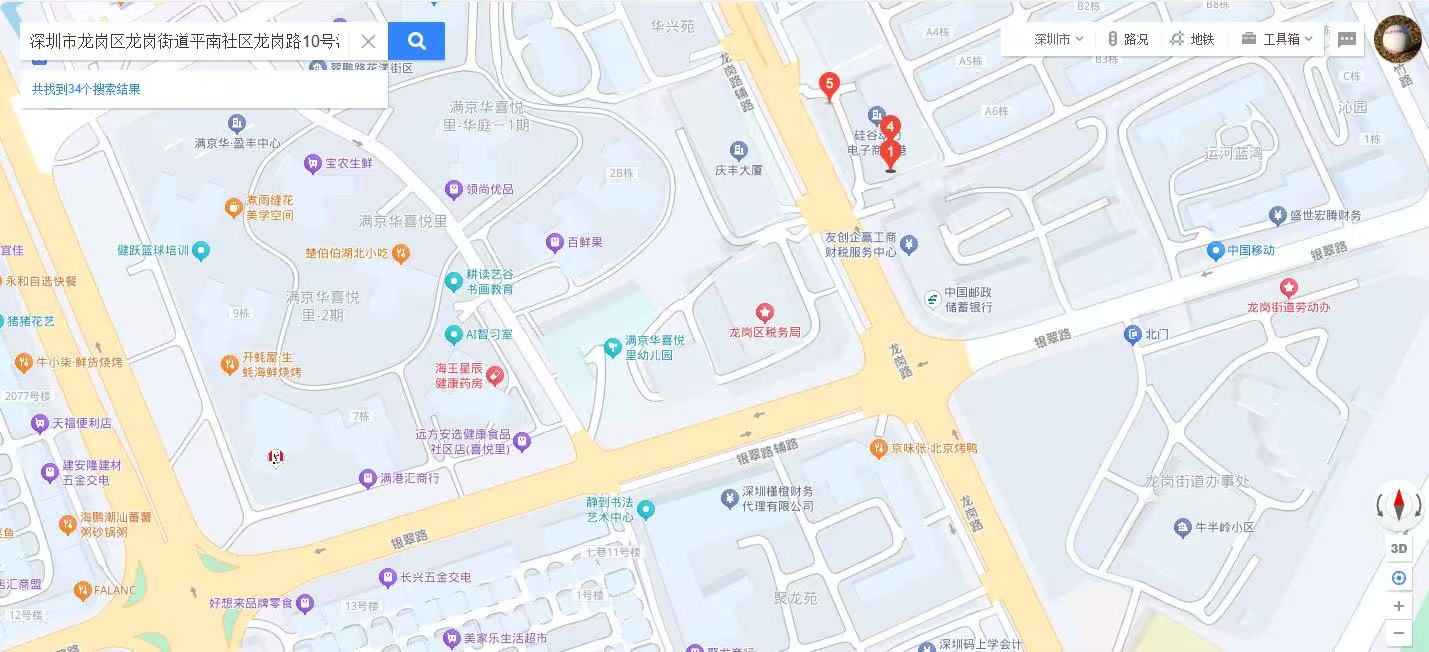Image resolution: width=1429 pixels, height=652 pixels.
Task: Zoom out on the map
Action: point(1398,633)
